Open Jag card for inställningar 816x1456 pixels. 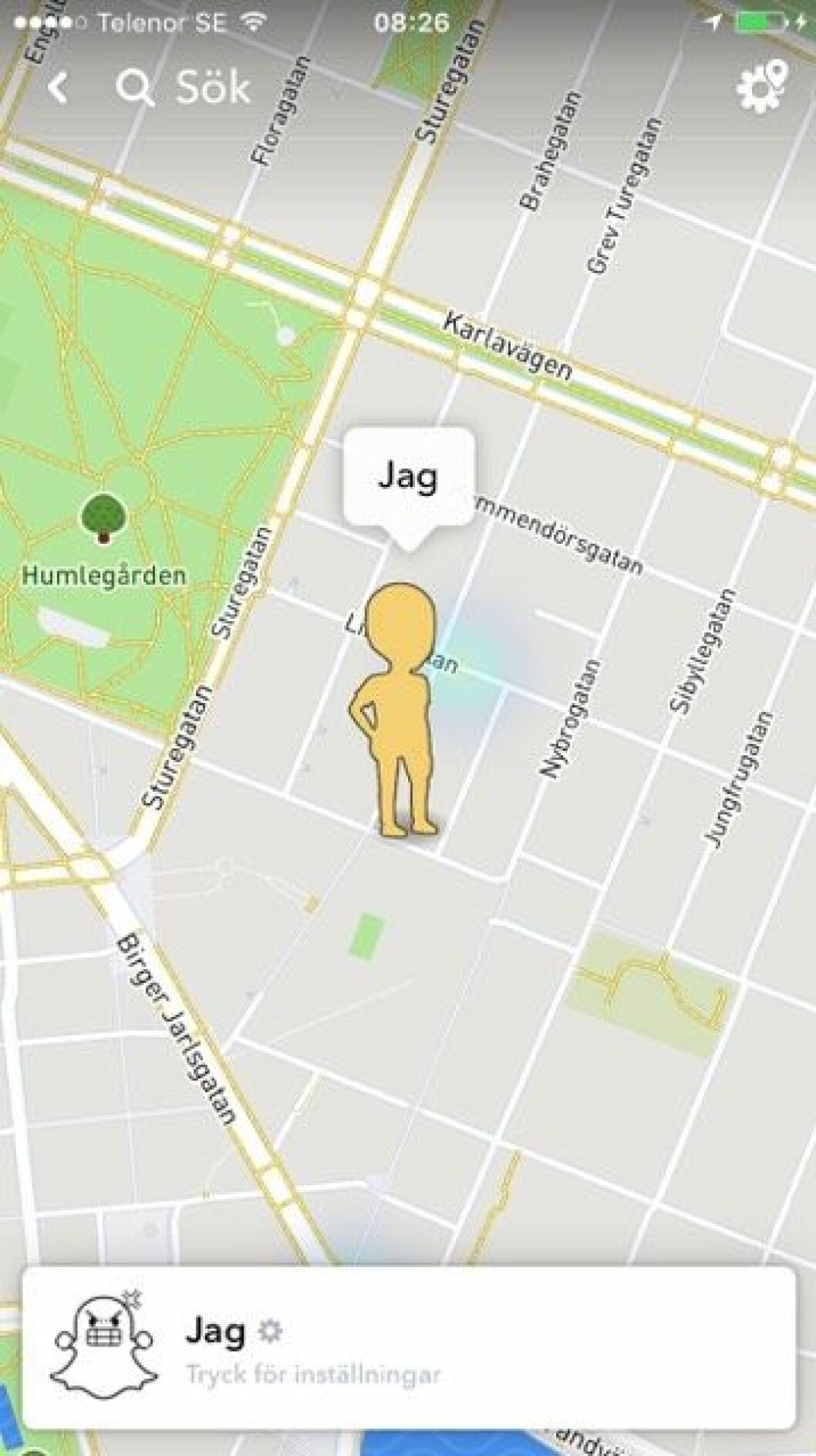(x=408, y=1346)
